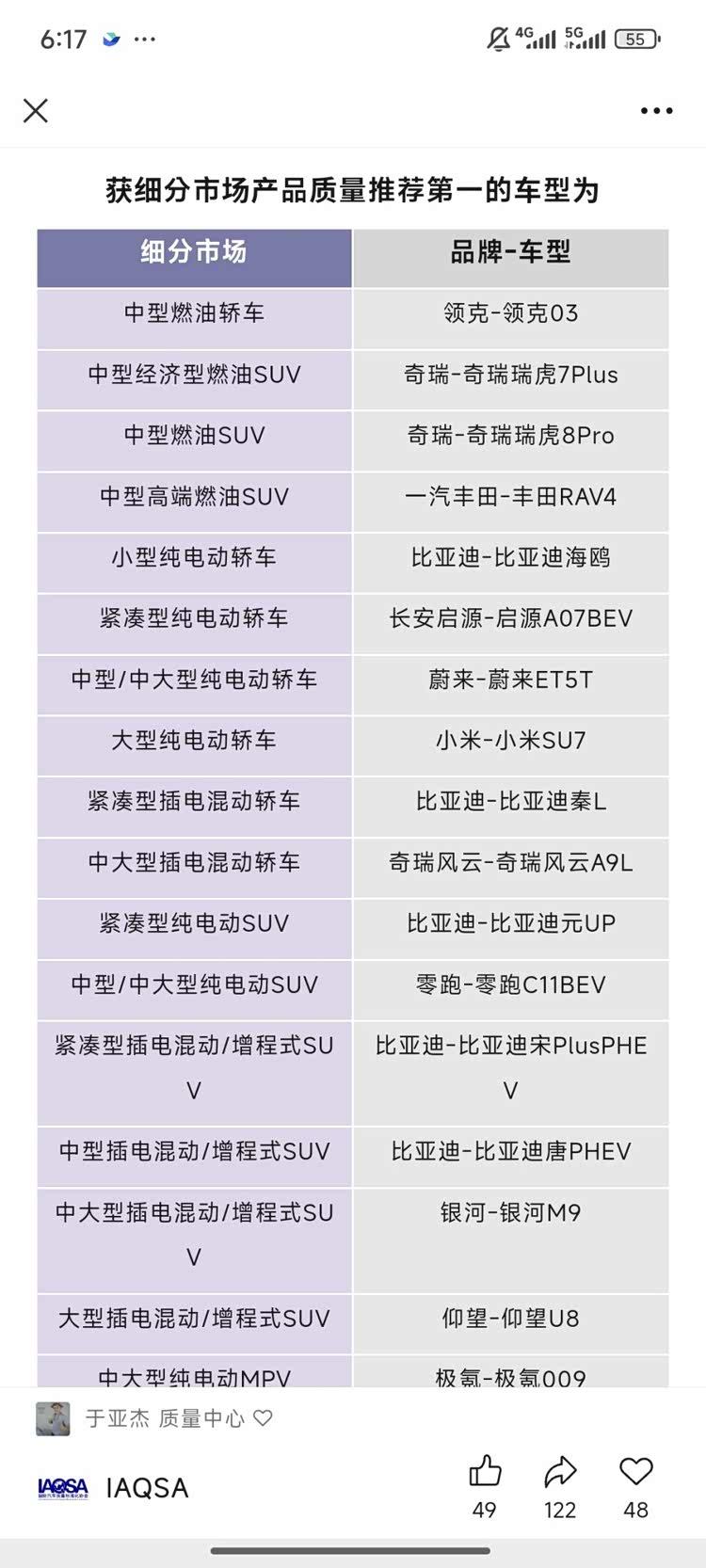The image size is (706, 1568).
Task: Give the article a thumbs-up
Action: point(485,1472)
